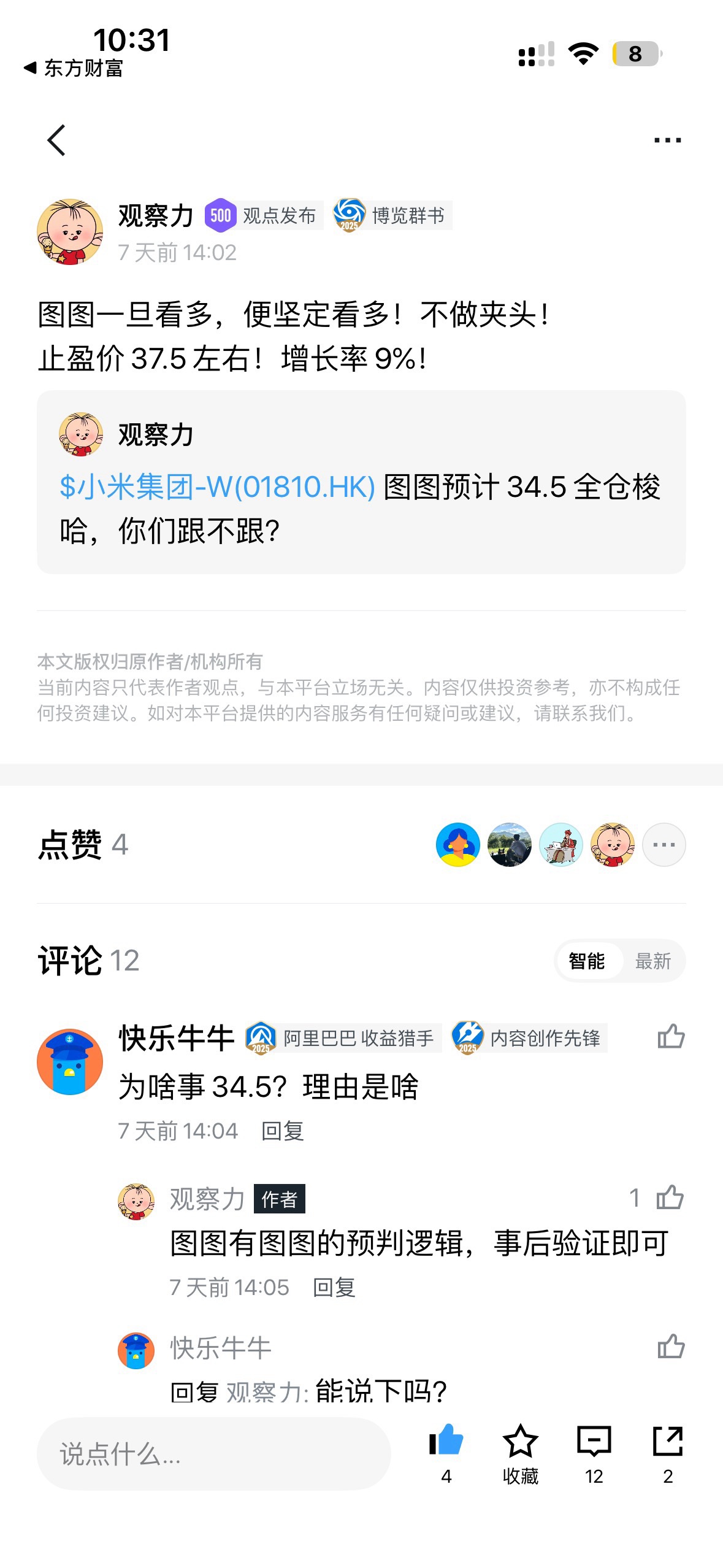Select 智能 comment sorting
The width and height of the screenshot is (723, 1568).
click(587, 961)
